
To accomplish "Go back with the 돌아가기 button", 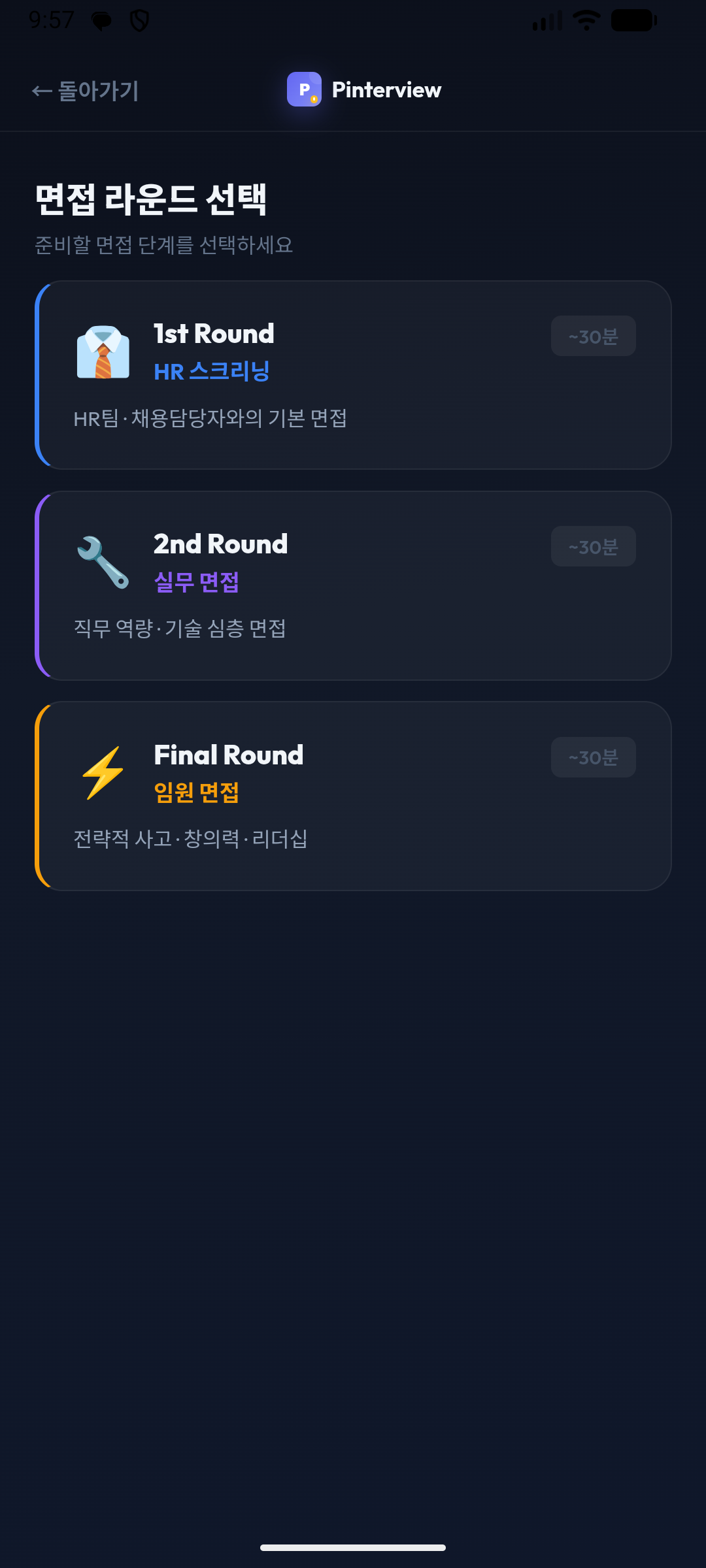I will [86, 90].
